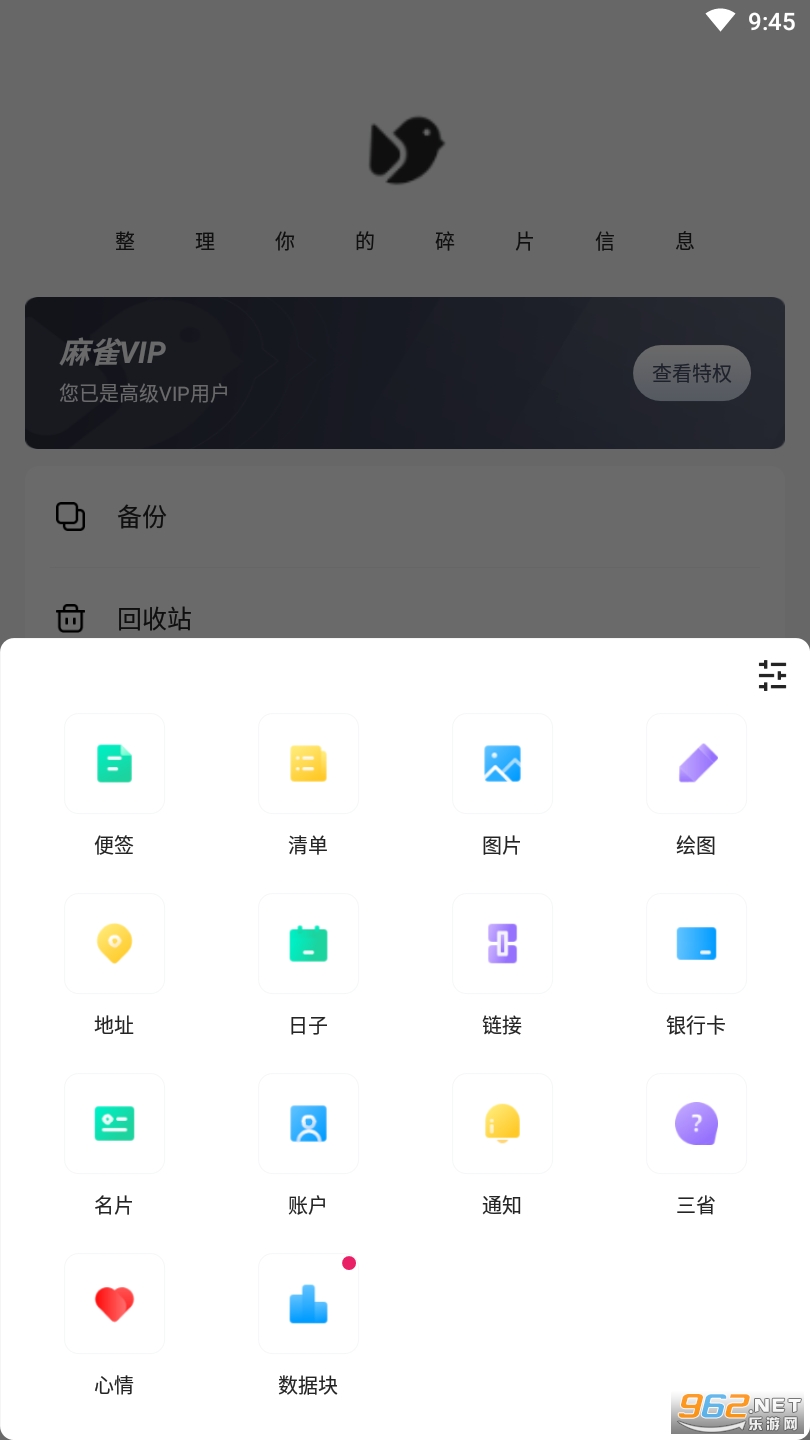The height and width of the screenshot is (1440, 810).
Task: Open the 账户 account option
Action: click(x=308, y=1123)
